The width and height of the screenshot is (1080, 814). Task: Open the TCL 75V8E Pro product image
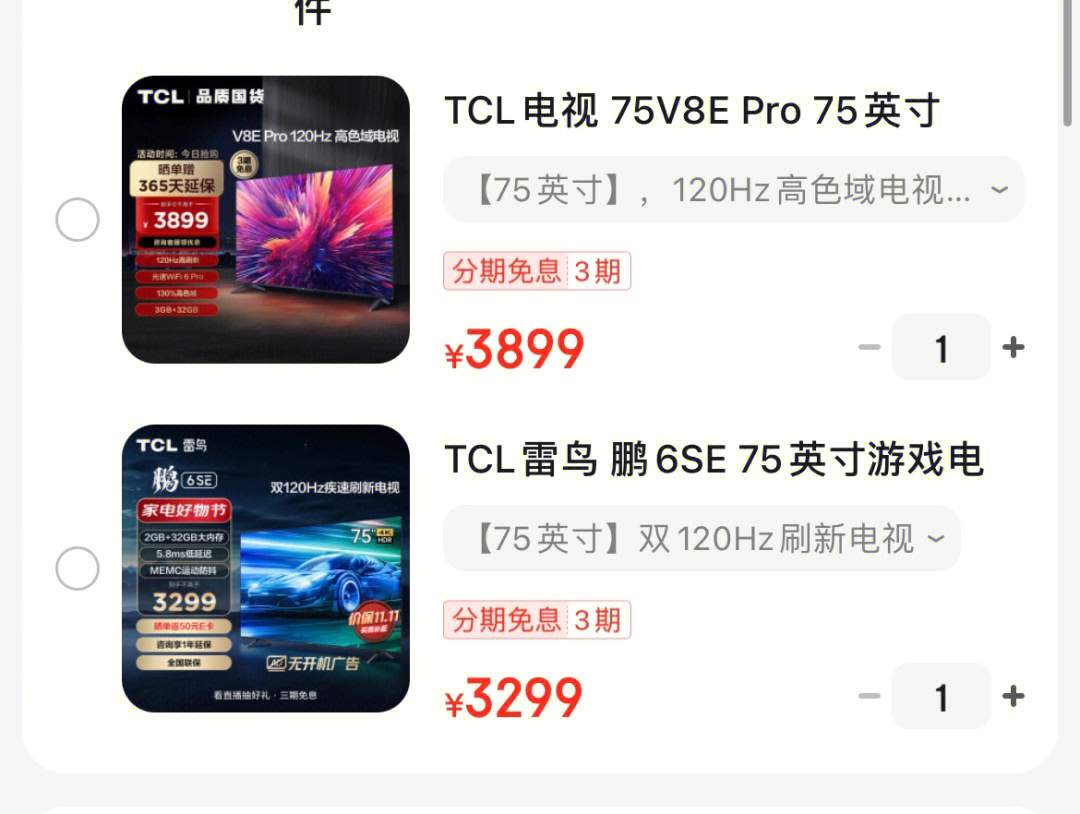(x=265, y=220)
